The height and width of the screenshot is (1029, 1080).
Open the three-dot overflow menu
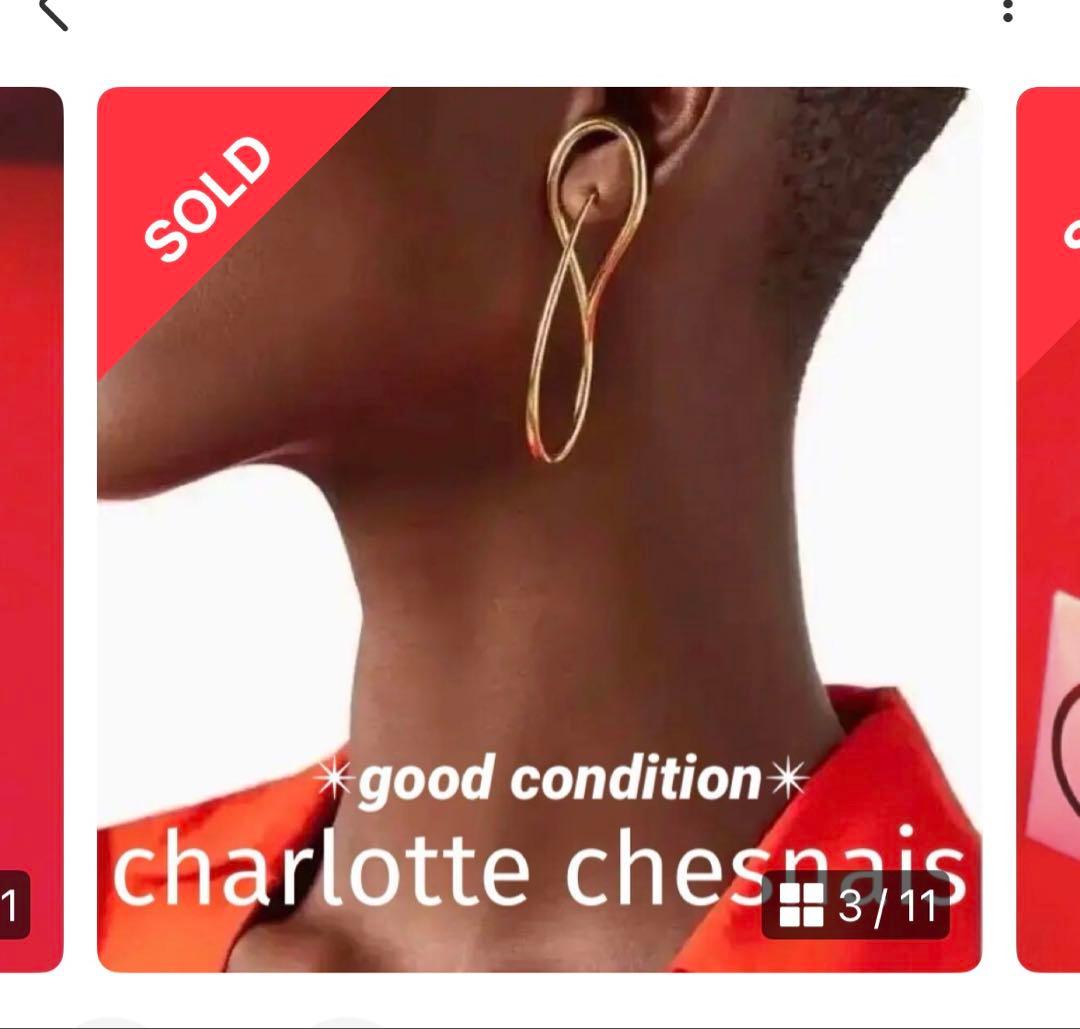pyautogui.click(x=1007, y=10)
